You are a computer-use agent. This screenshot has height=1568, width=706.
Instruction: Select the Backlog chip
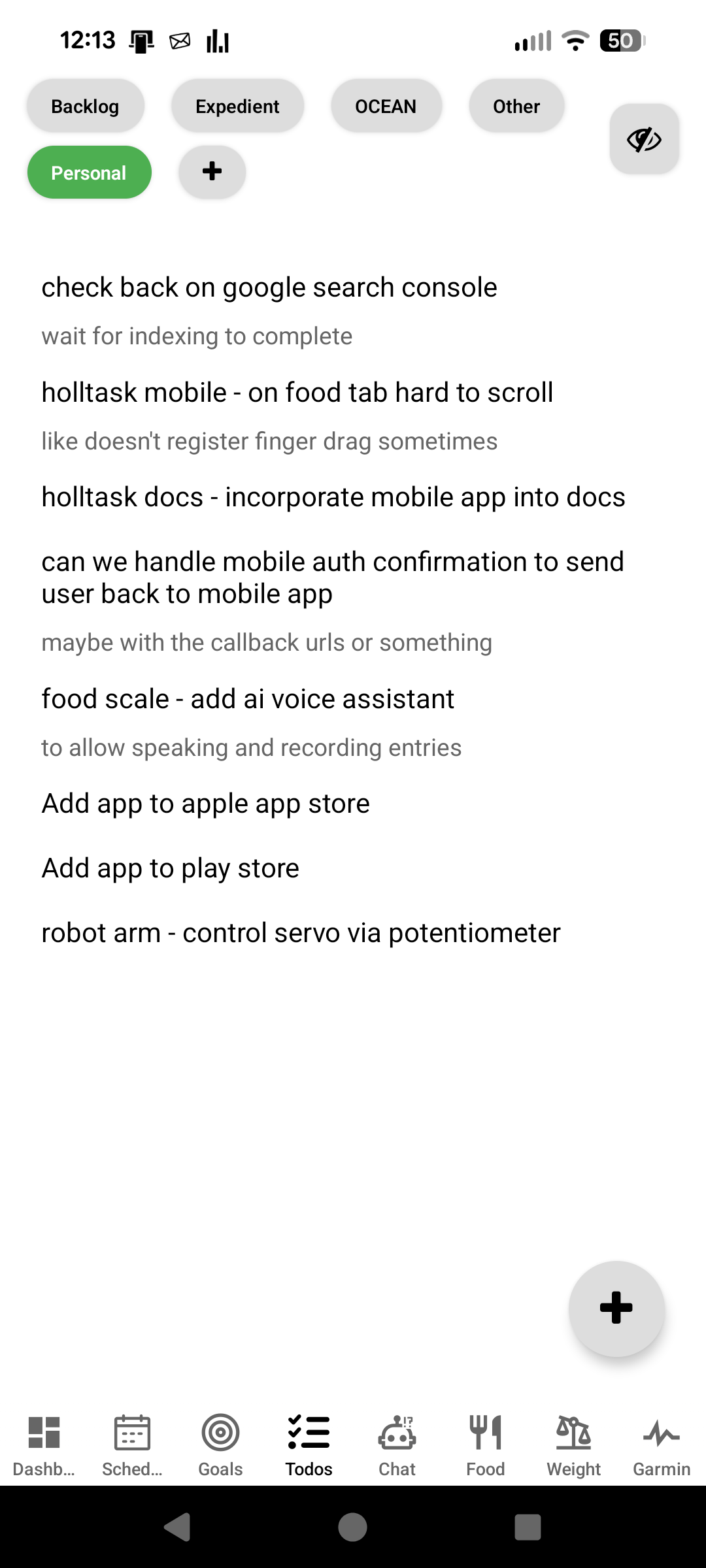[85, 106]
